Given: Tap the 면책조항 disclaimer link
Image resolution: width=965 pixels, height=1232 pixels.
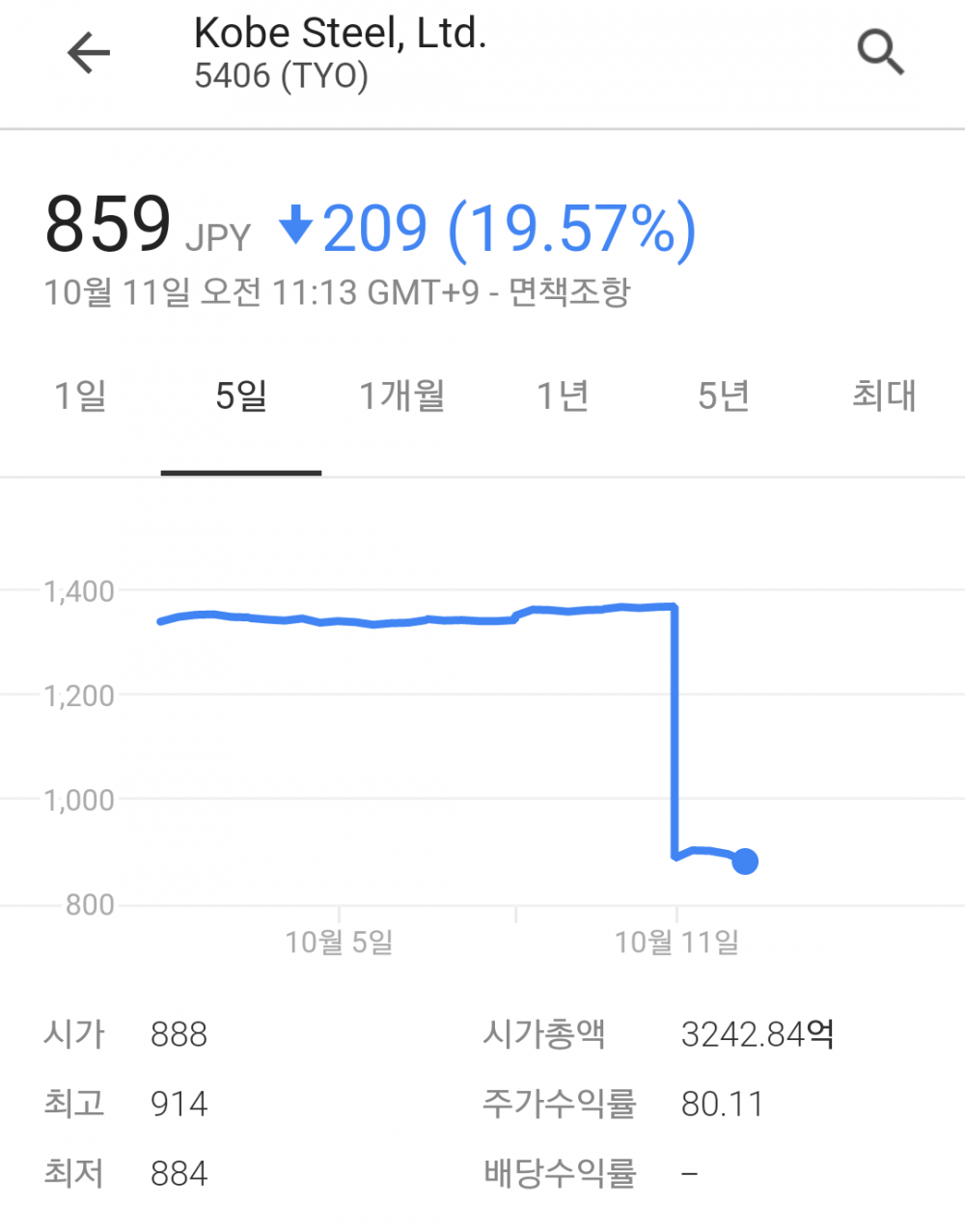Looking at the screenshot, I should (569, 291).
